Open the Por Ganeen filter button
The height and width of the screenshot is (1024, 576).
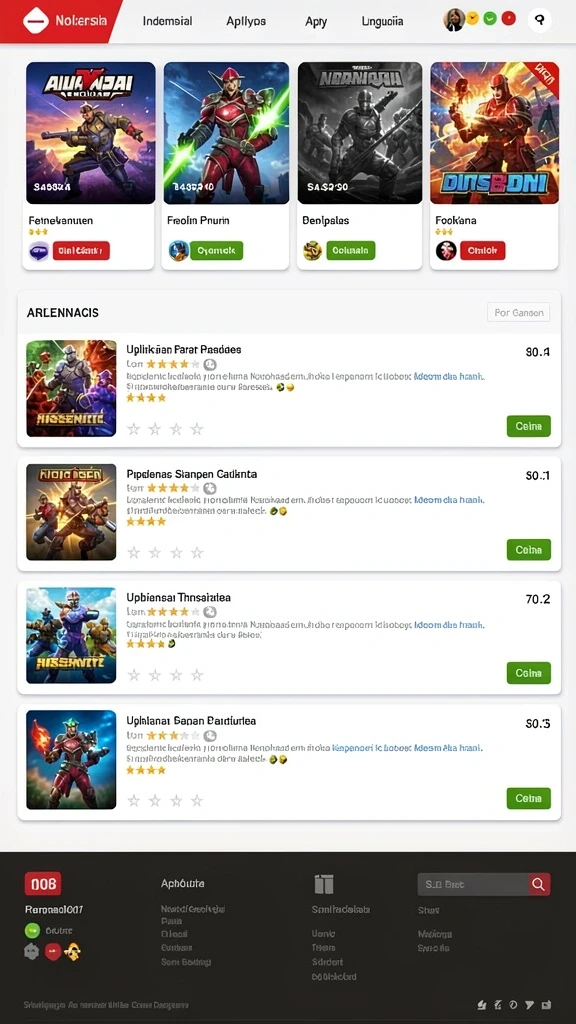519,313
